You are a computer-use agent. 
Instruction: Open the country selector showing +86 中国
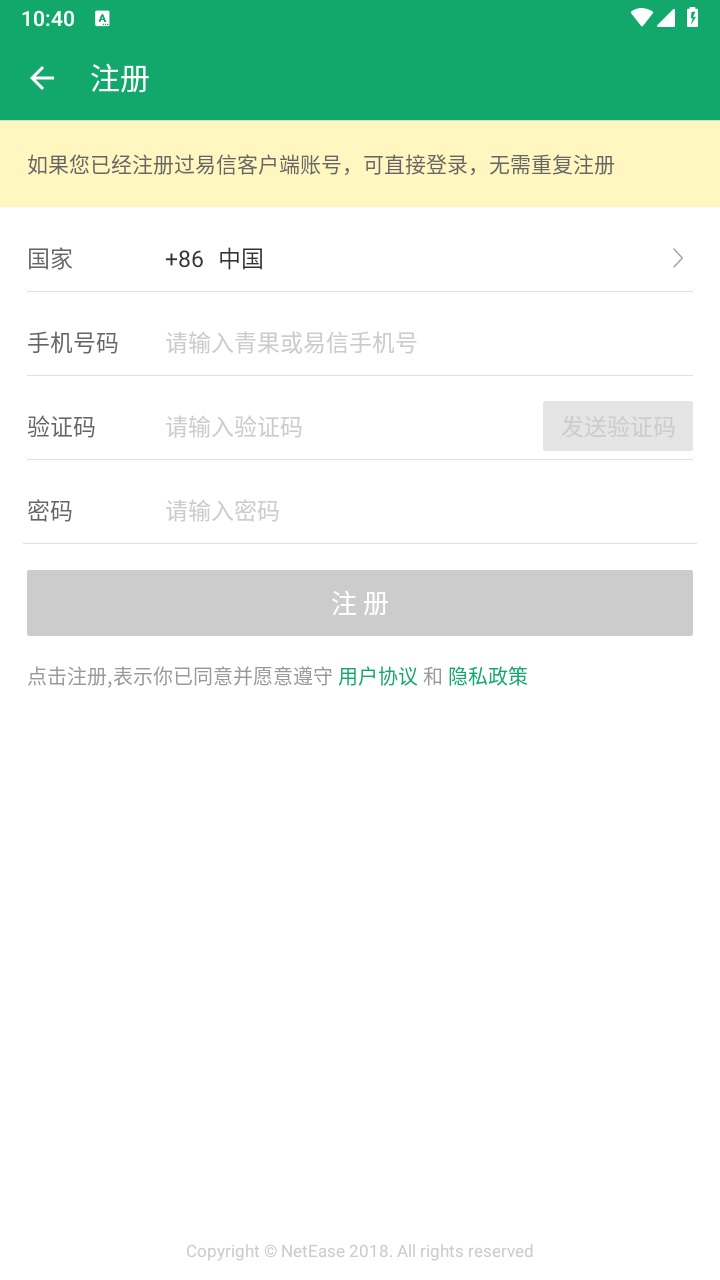point(420,259)
